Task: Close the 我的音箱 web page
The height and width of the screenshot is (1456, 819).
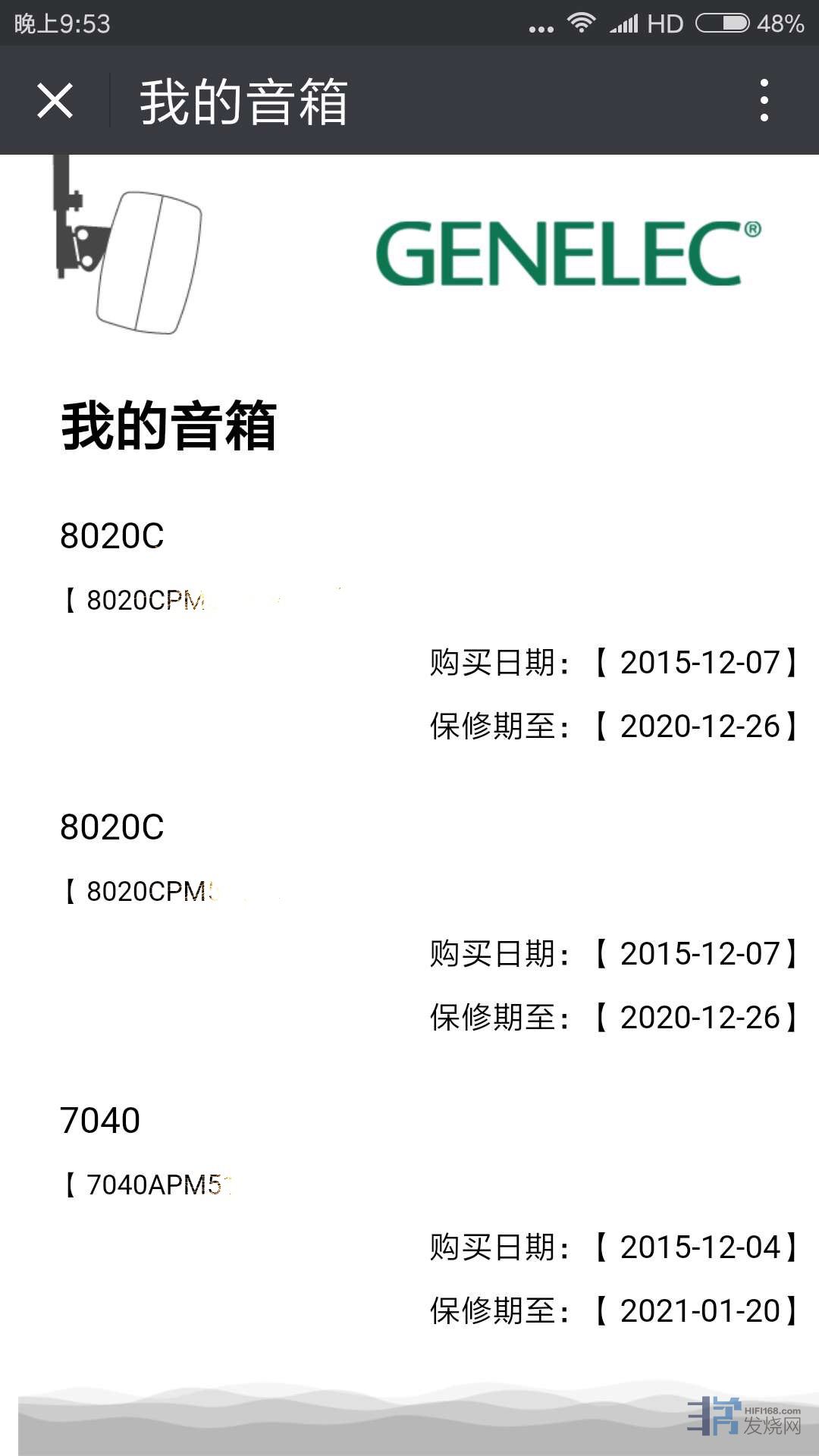Action: (55, 101)
